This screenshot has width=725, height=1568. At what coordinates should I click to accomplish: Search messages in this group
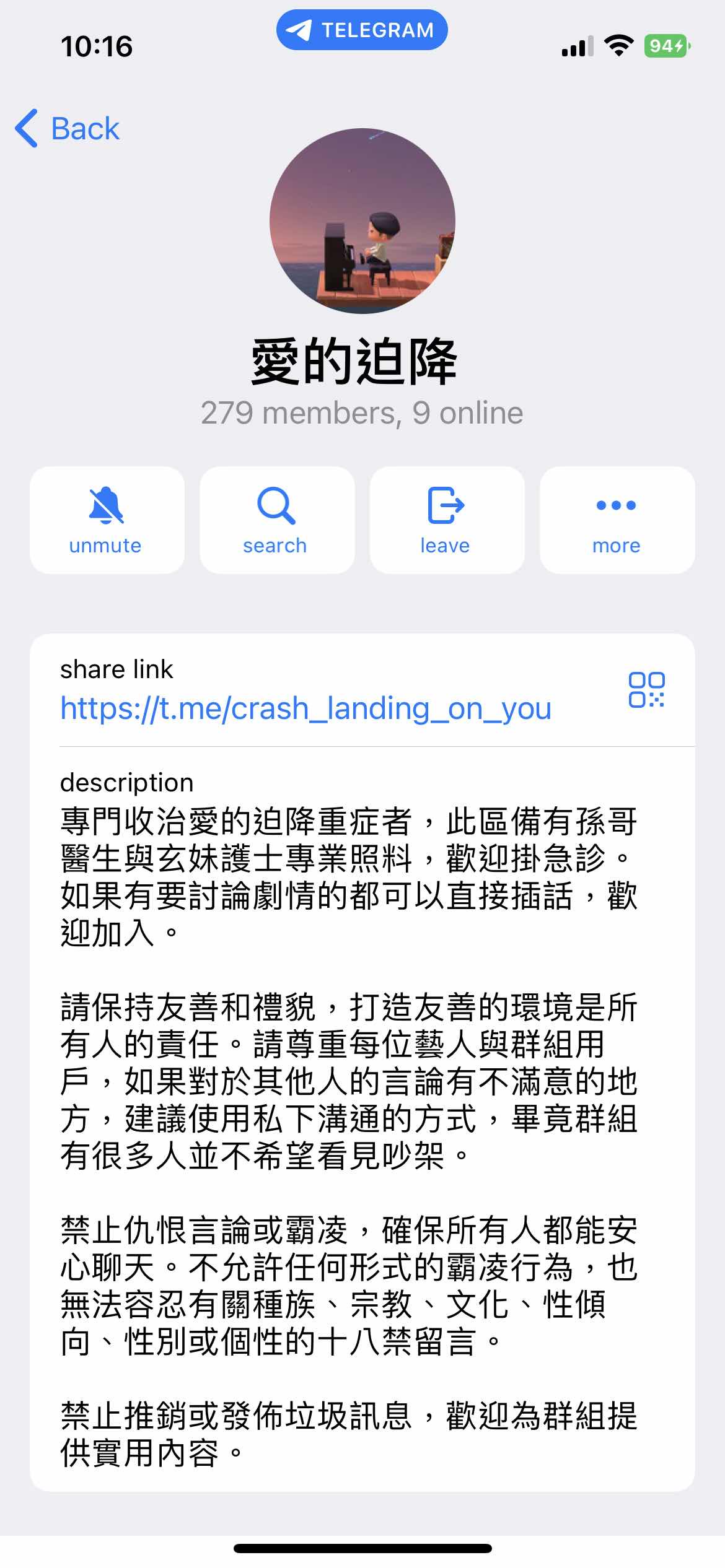coord(276,520)
